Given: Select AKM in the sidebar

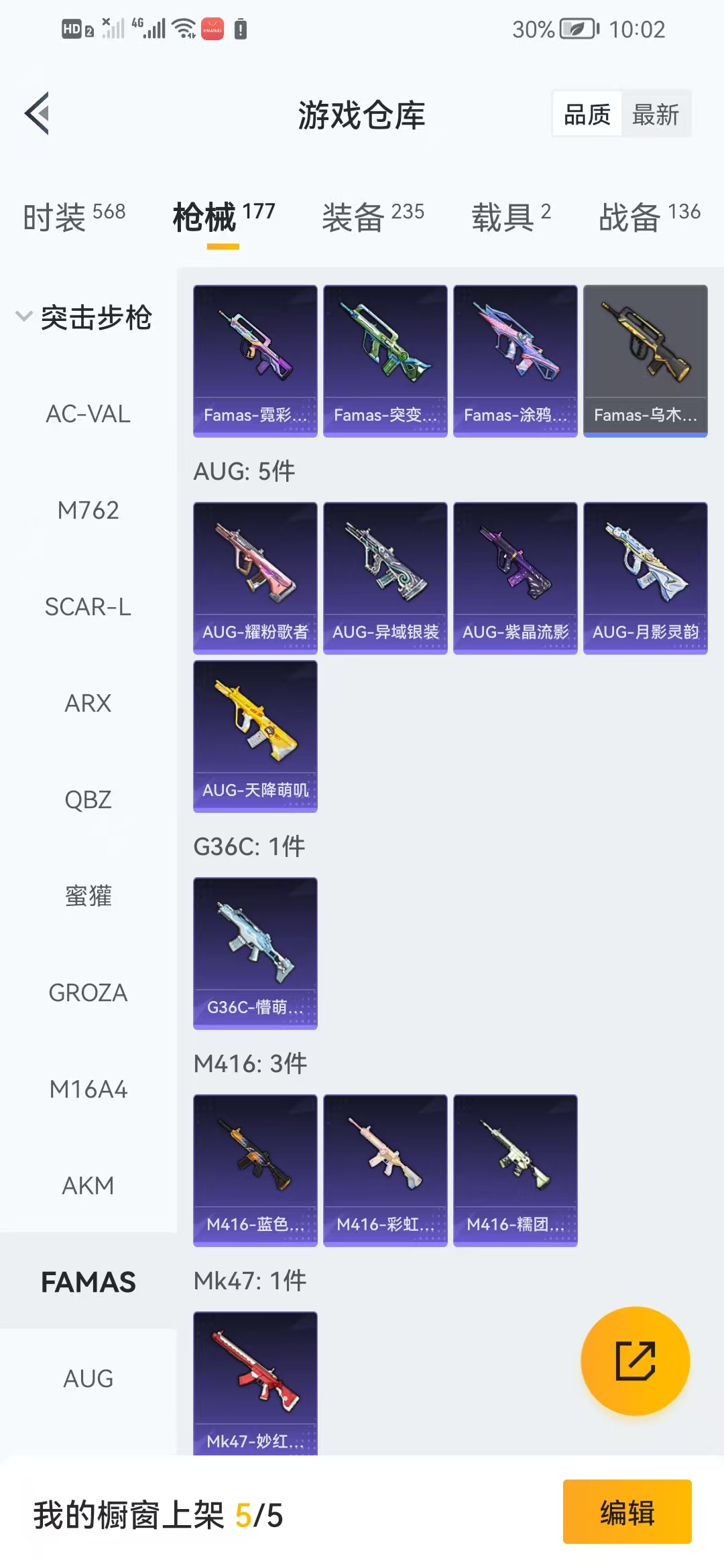Looking at the screenshot, I should coord(88,1186).
